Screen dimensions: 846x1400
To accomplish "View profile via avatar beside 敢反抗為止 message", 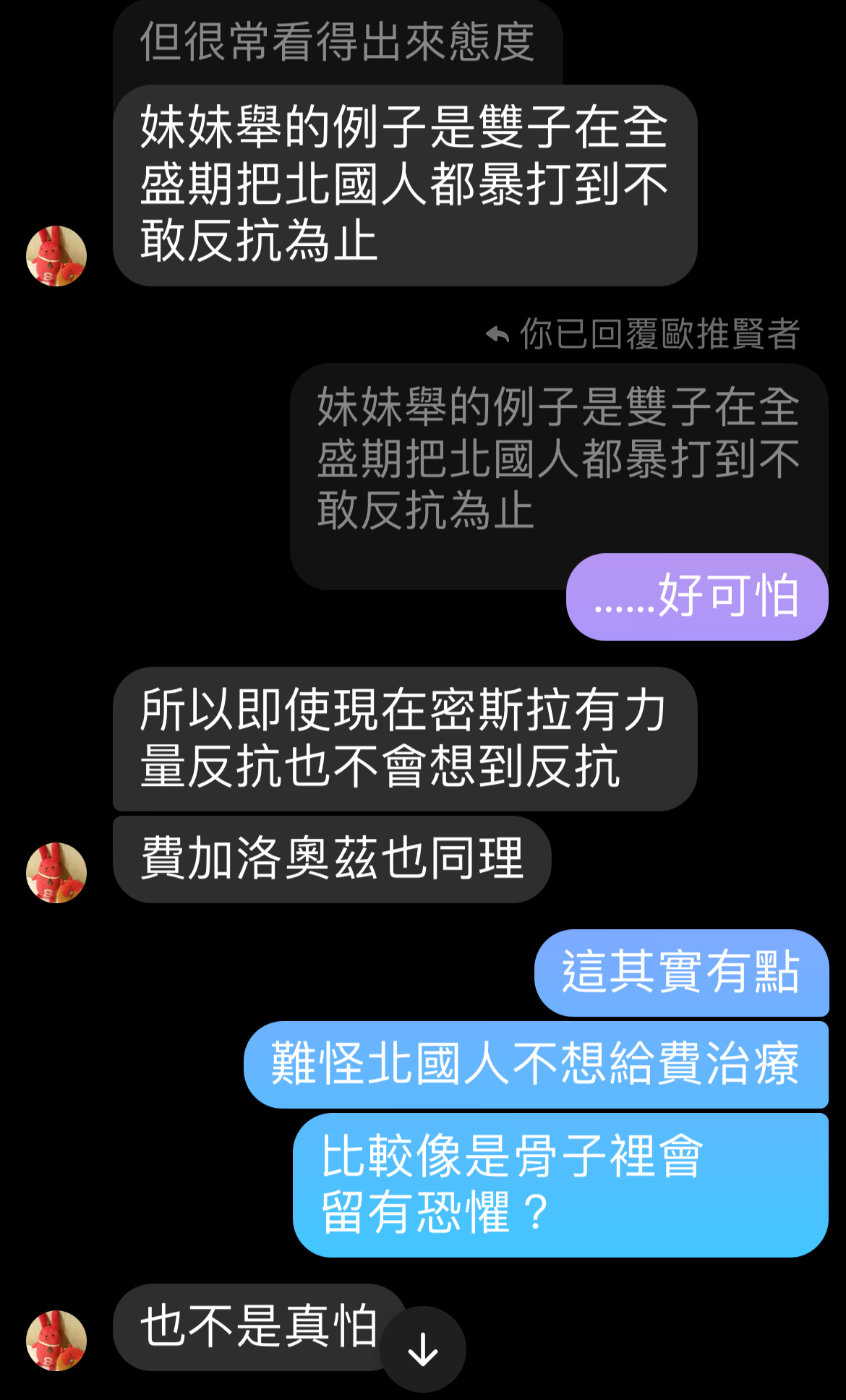I will [56, 256].
